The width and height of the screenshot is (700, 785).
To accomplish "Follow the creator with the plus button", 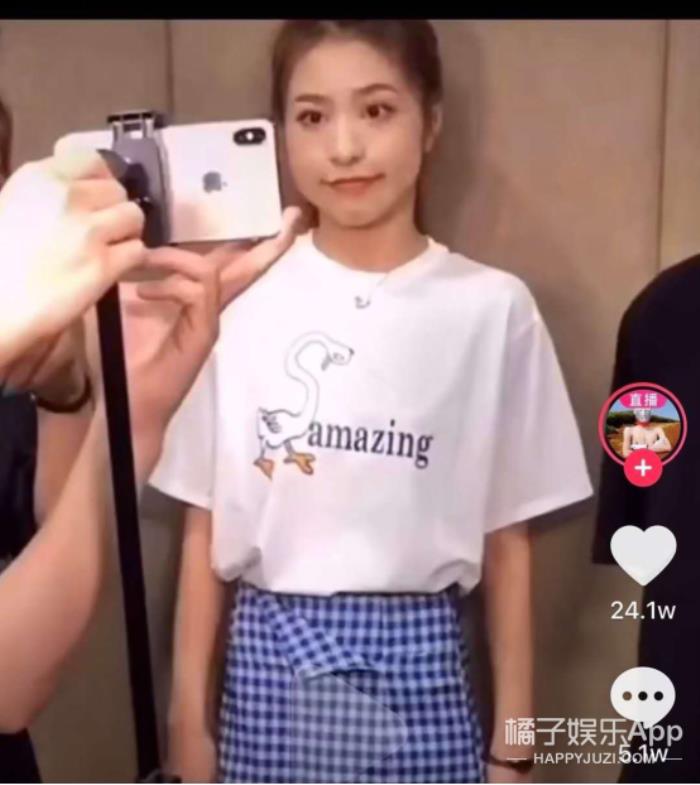I will point(642,468).
